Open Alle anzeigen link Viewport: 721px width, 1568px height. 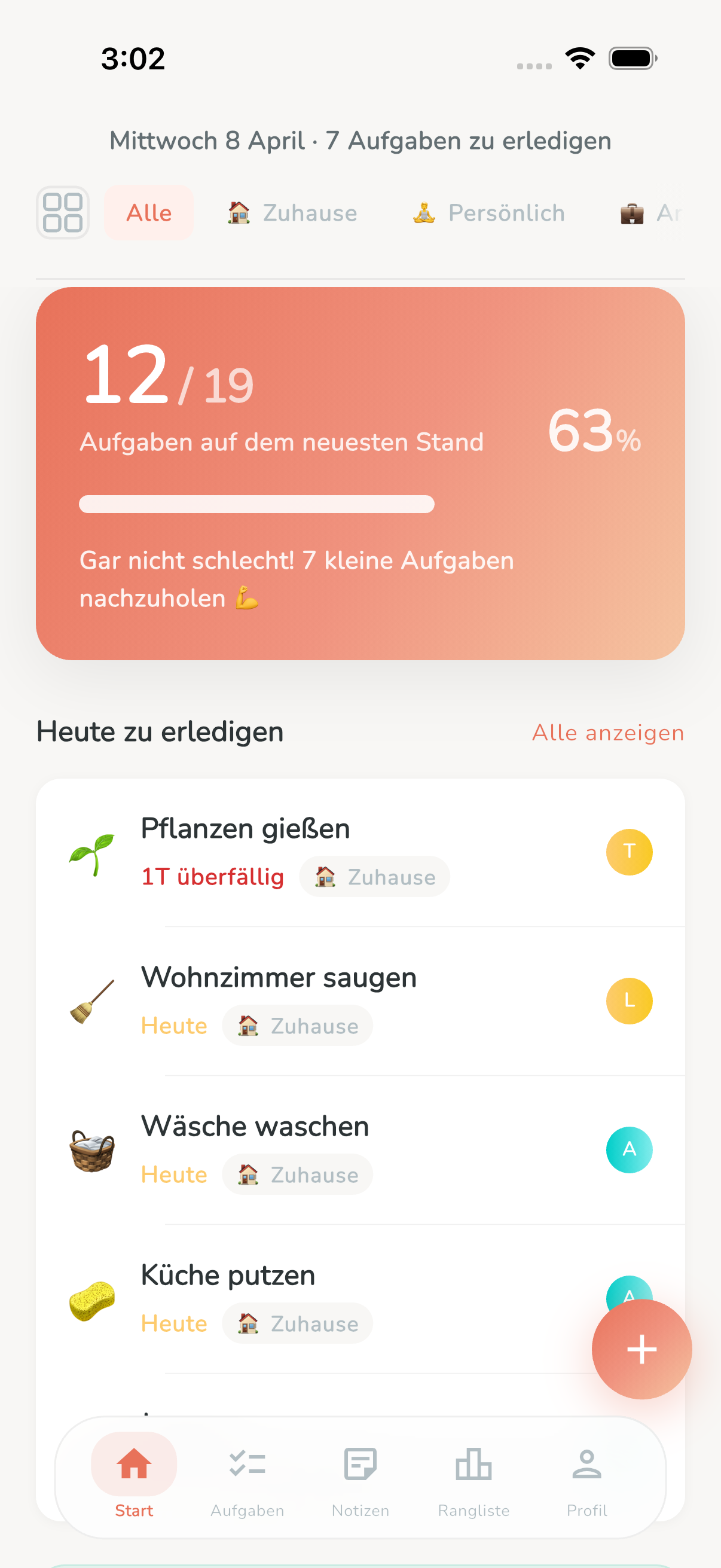(608, 733)
